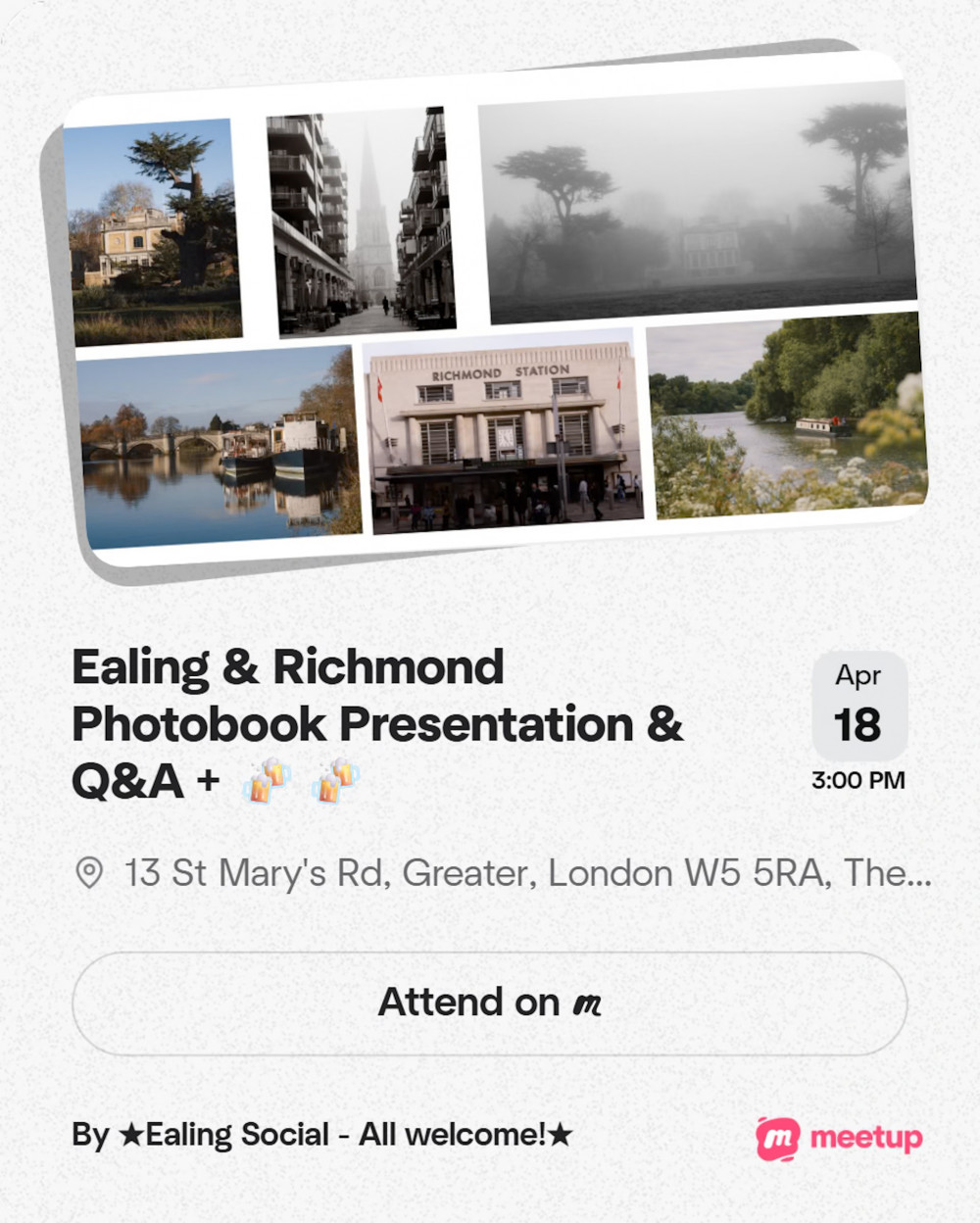Viewport: 980px width, 1223px height.
Task: Click the location pin icon beside the address
Action: (x=89, y=871)
